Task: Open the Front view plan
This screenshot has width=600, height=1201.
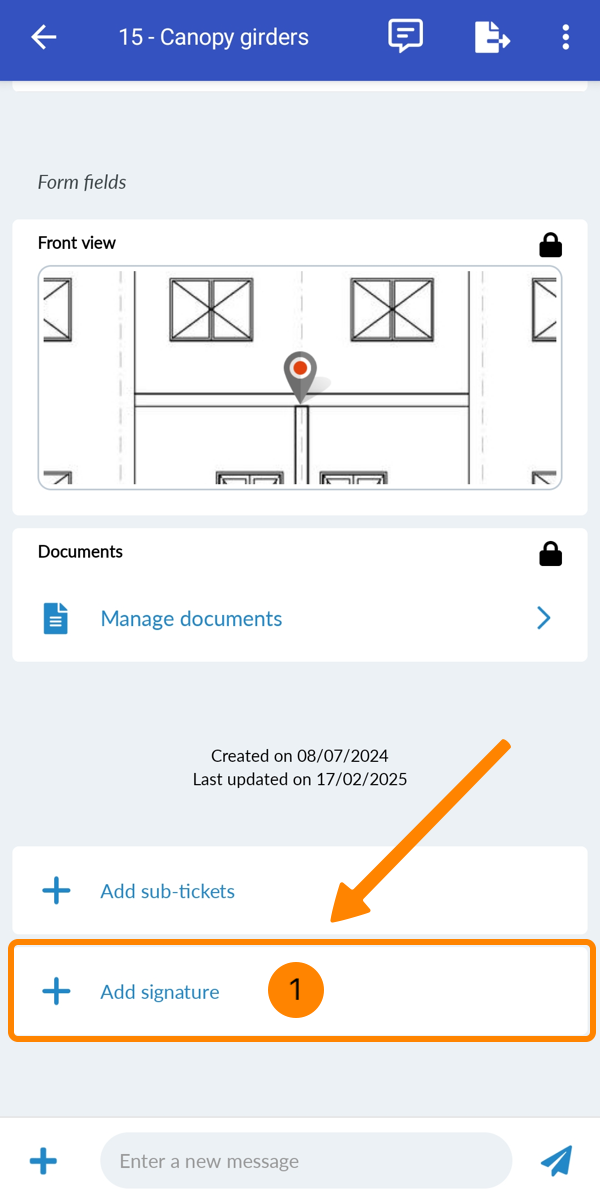Action: click(x=300, y=378)
